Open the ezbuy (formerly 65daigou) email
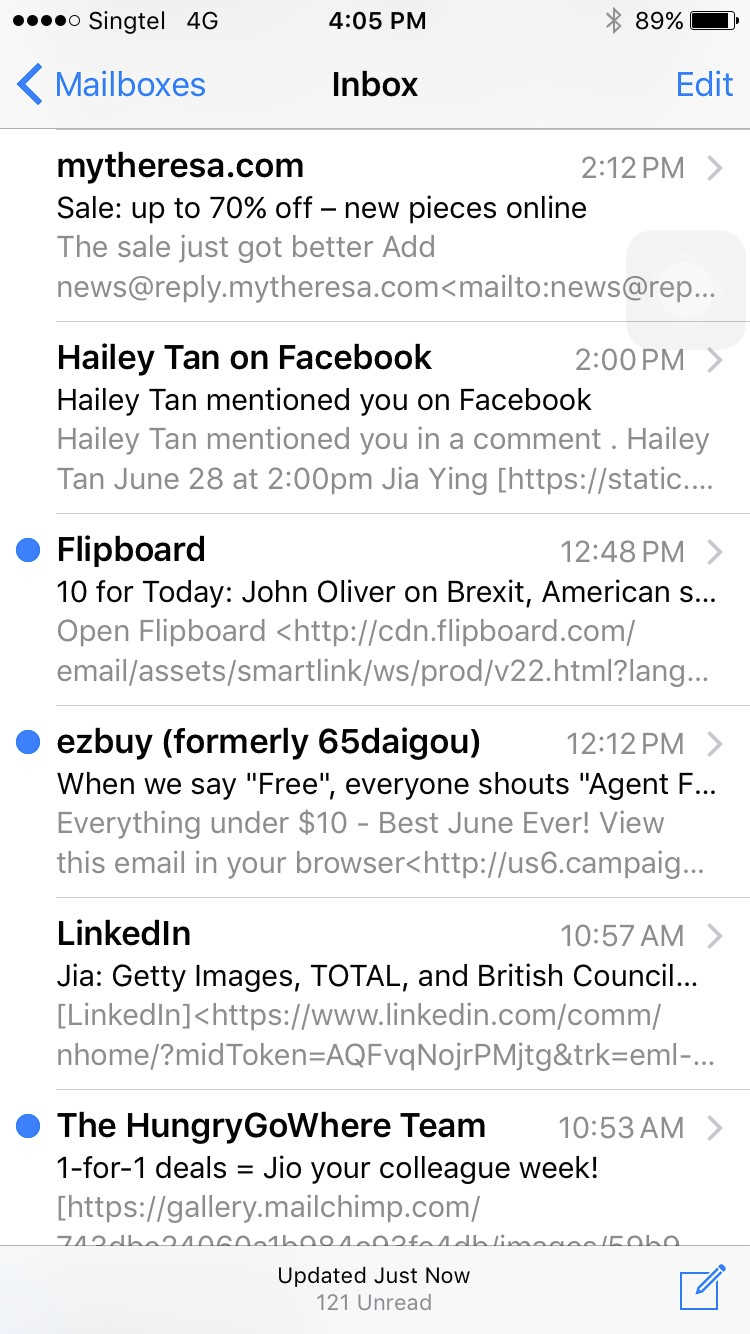The width and height of the screenshot is (750, 1334). [375, 802]
